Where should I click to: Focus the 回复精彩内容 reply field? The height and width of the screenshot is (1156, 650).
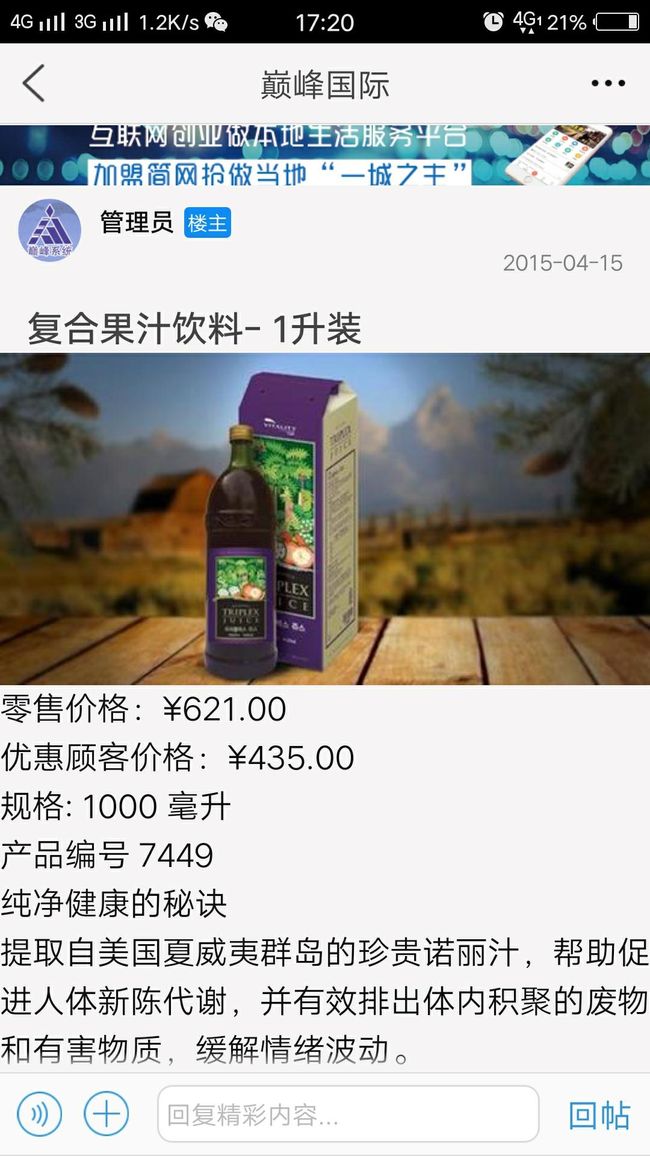pos(348,1114)
